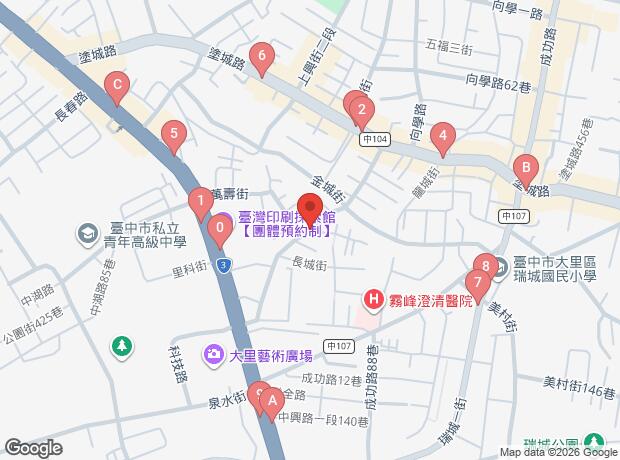The width and height of the screenshot is (620, 460).
Task: Open 霧峰澄清醫院 hospital place icon
Action: tap(373, 298)
